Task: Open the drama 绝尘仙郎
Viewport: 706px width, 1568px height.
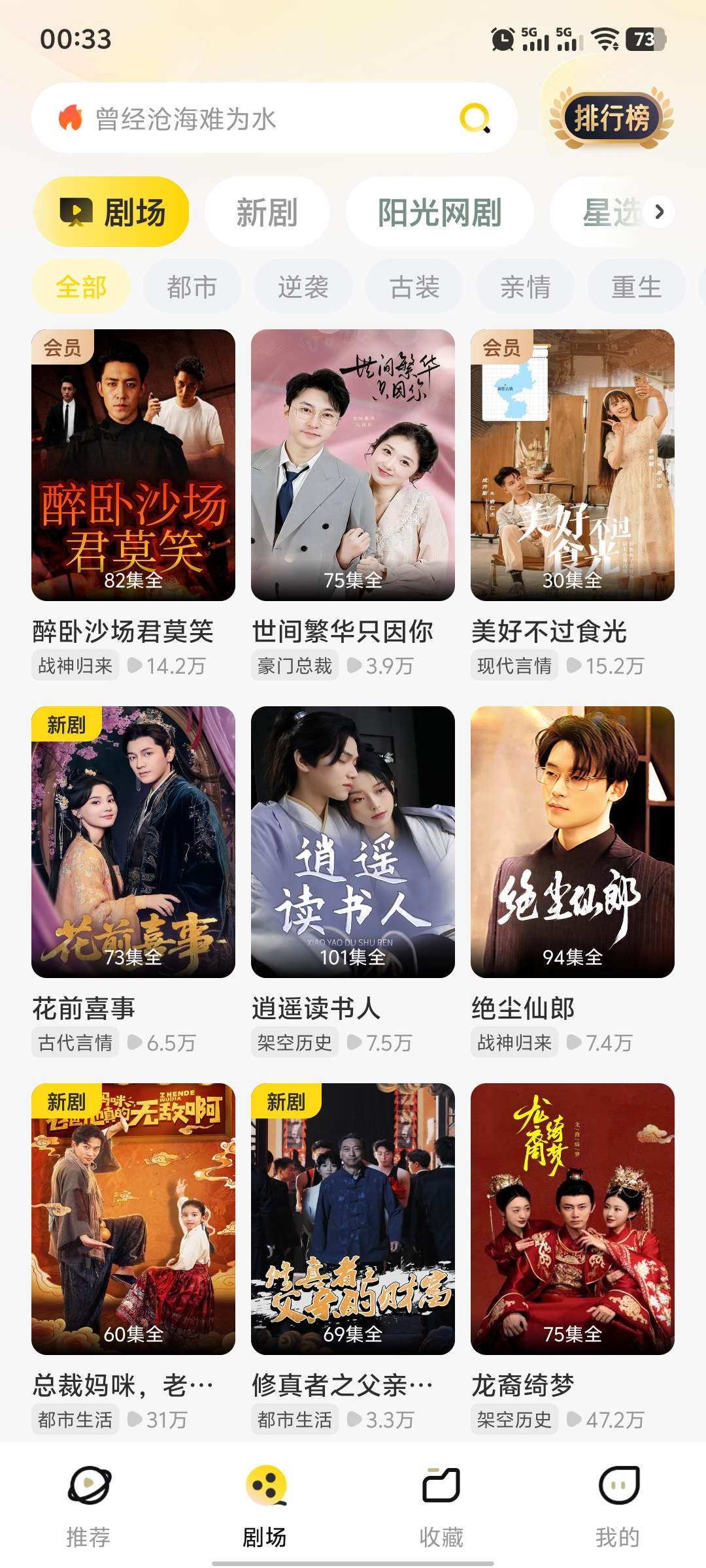Action: (573, 841)
